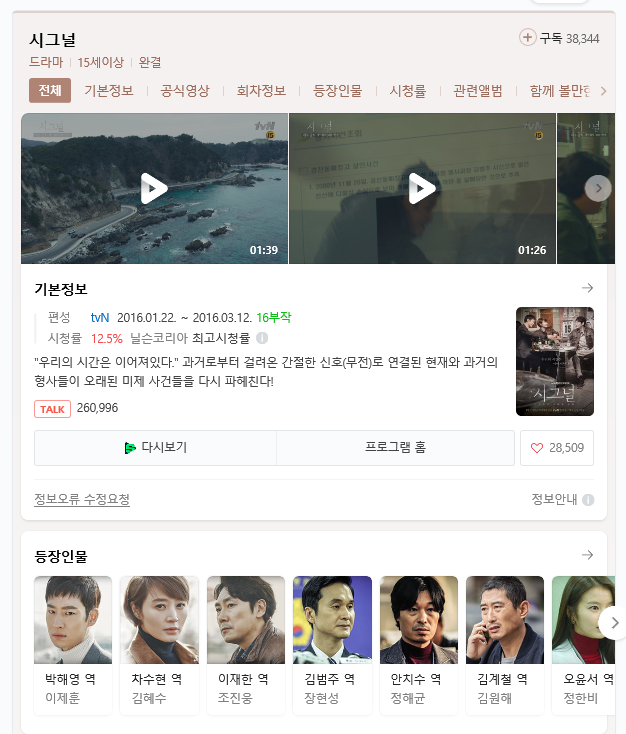
Task: Switch to the 공식영상 tab
Action: (x=185, y=91)
